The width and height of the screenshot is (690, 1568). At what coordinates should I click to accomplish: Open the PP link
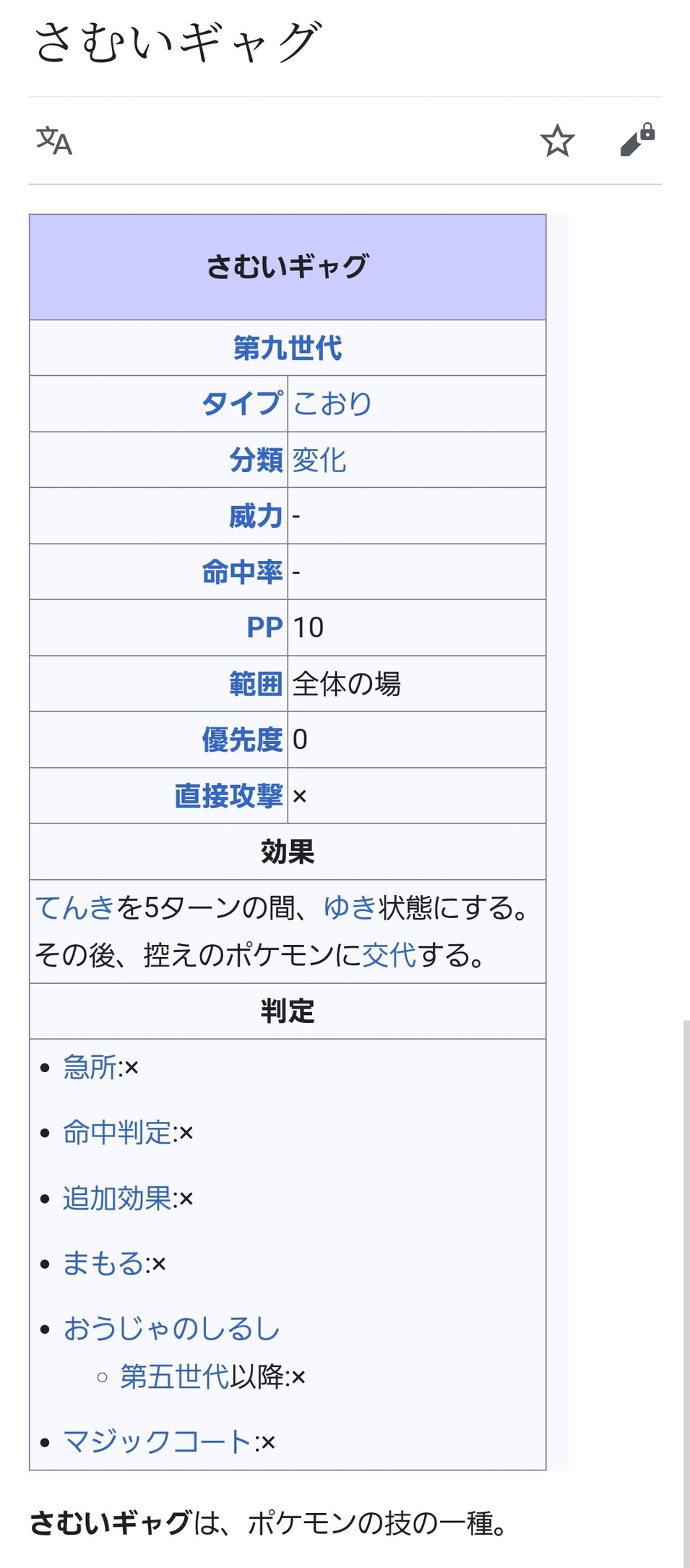coord(264,627)
